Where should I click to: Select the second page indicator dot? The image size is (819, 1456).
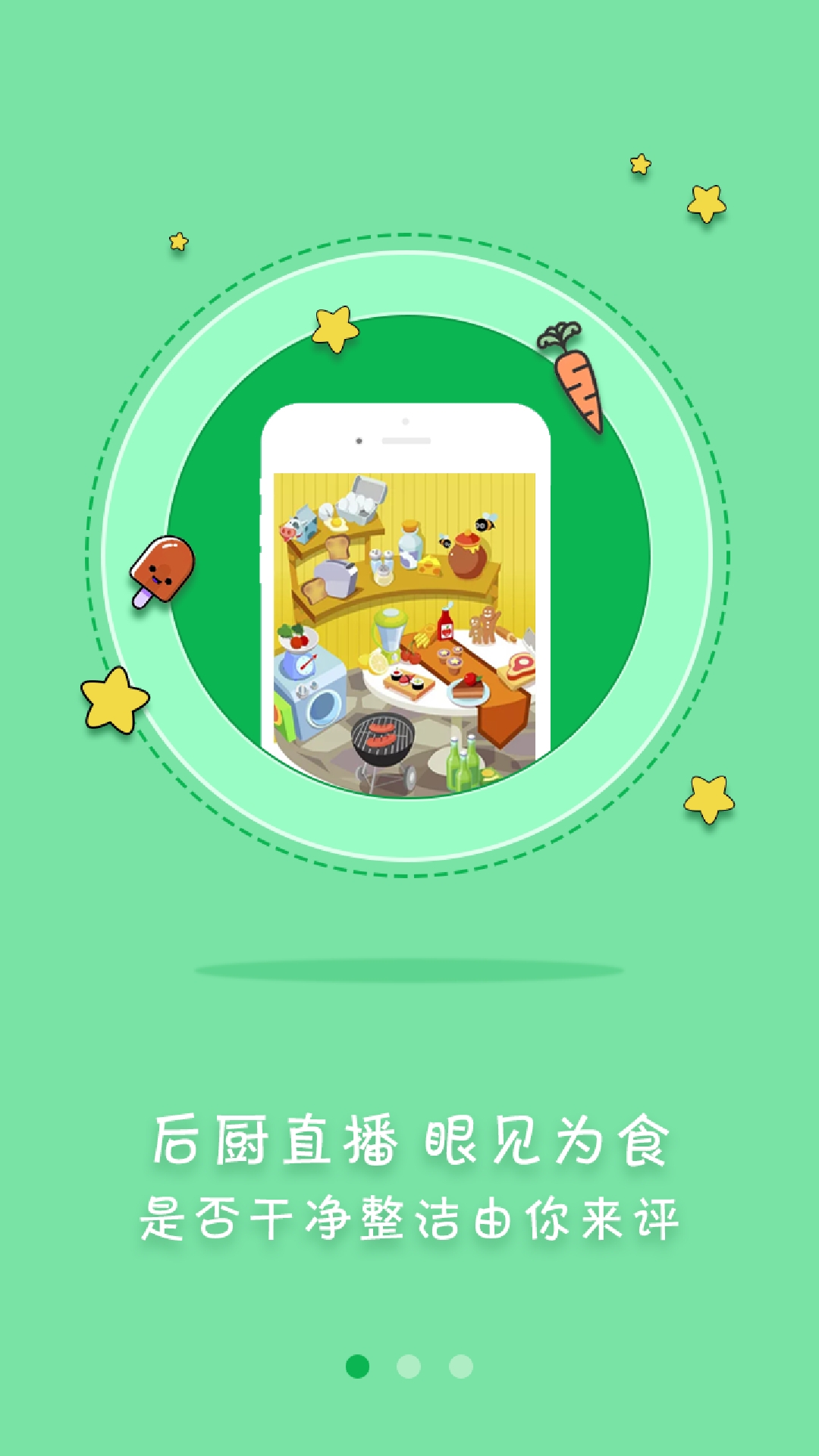pyautogui.click(x=409, y=1367)
